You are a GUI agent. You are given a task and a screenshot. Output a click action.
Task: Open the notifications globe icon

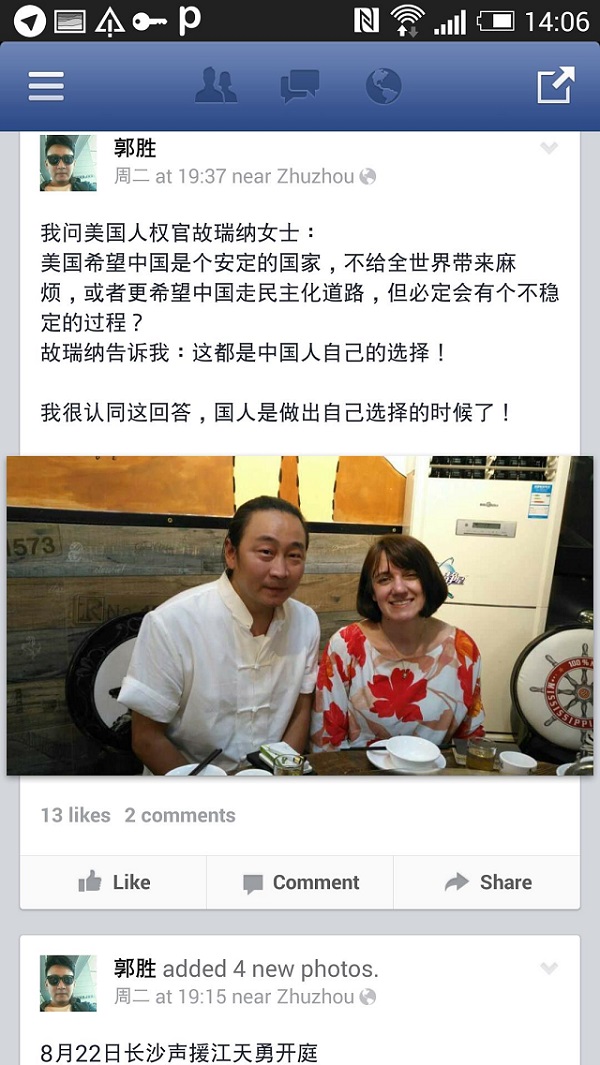(x=383, y=86)
